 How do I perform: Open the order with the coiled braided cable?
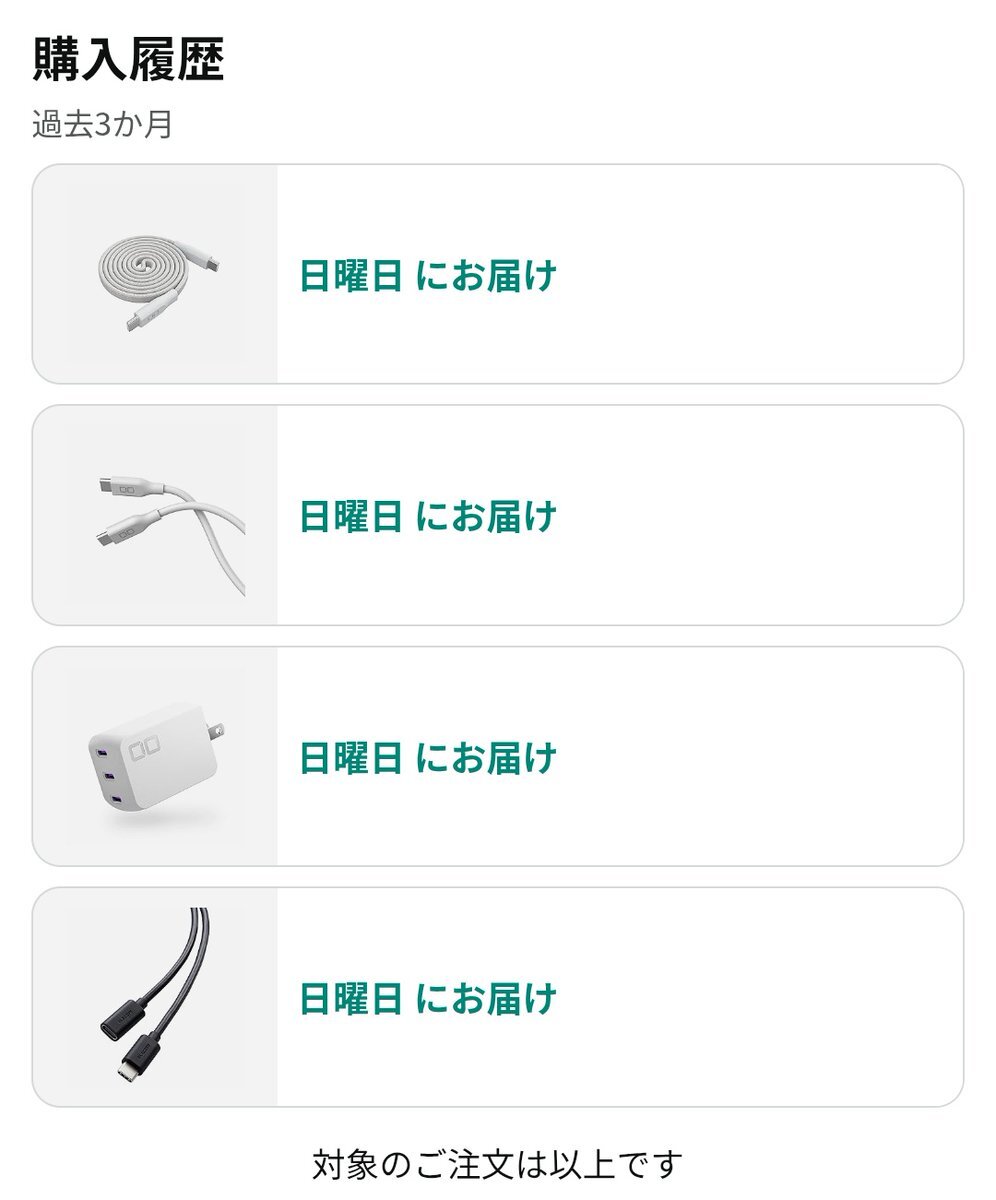click(497, 274)
